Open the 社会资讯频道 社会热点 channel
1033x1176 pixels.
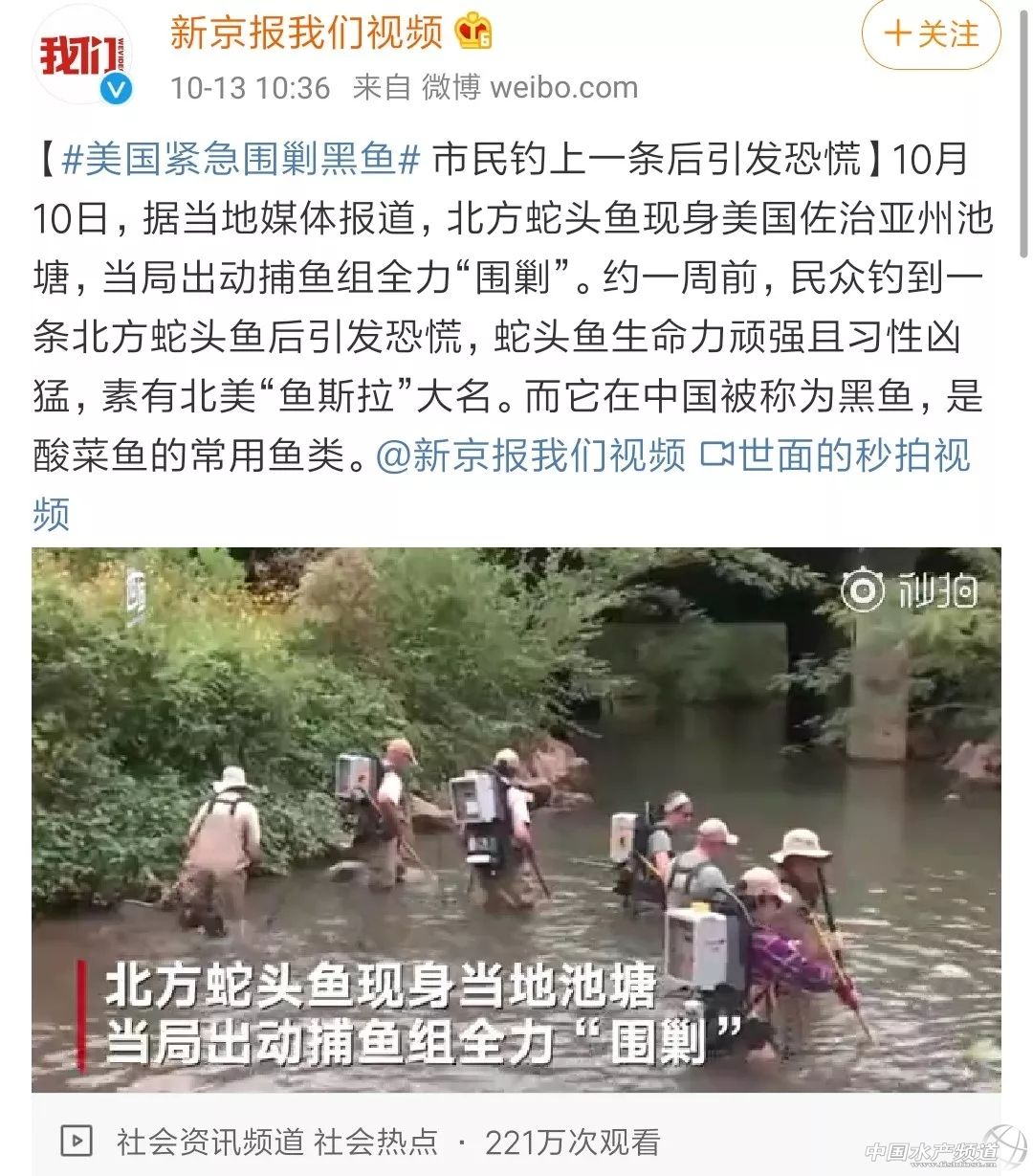(x=276, y=1142)
